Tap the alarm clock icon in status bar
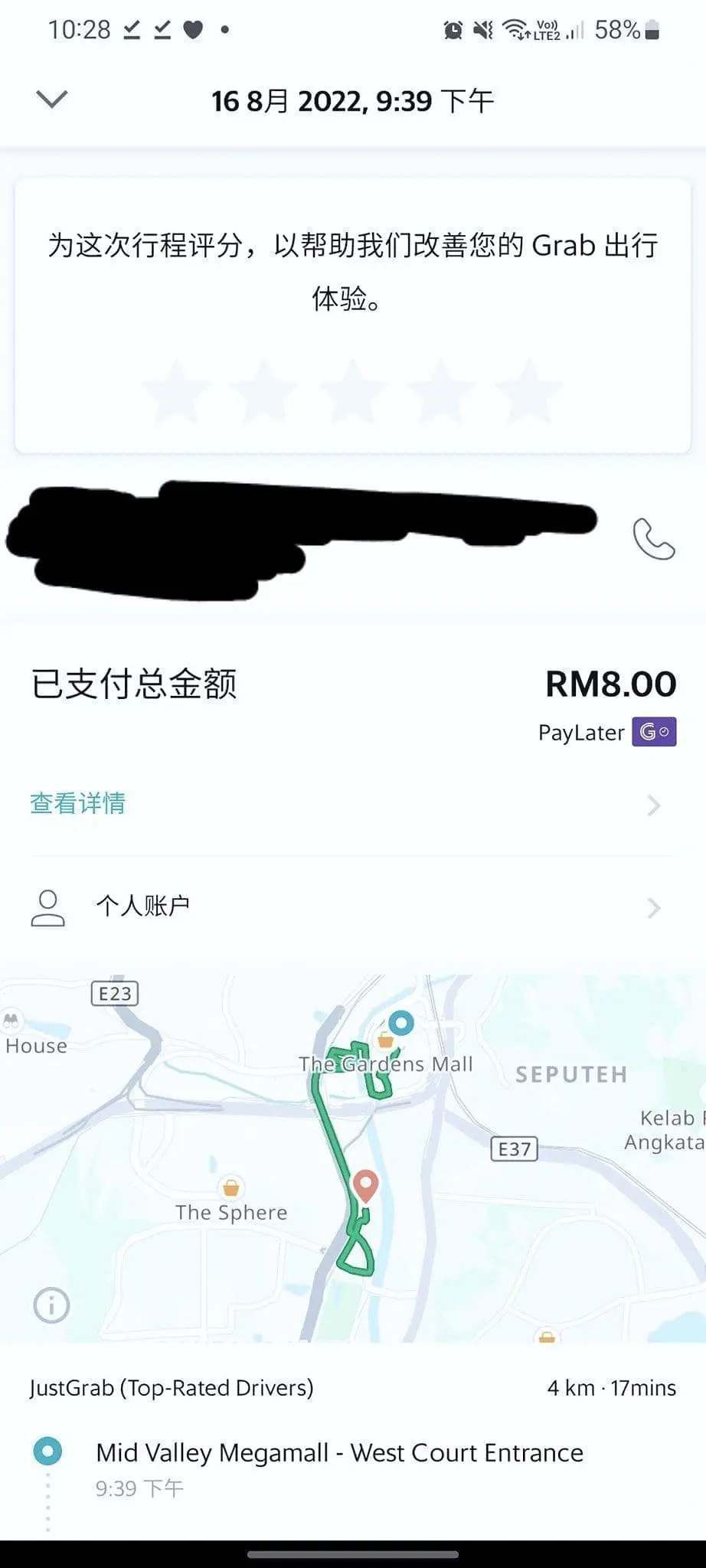706x1568 pixels. point(453,29)
